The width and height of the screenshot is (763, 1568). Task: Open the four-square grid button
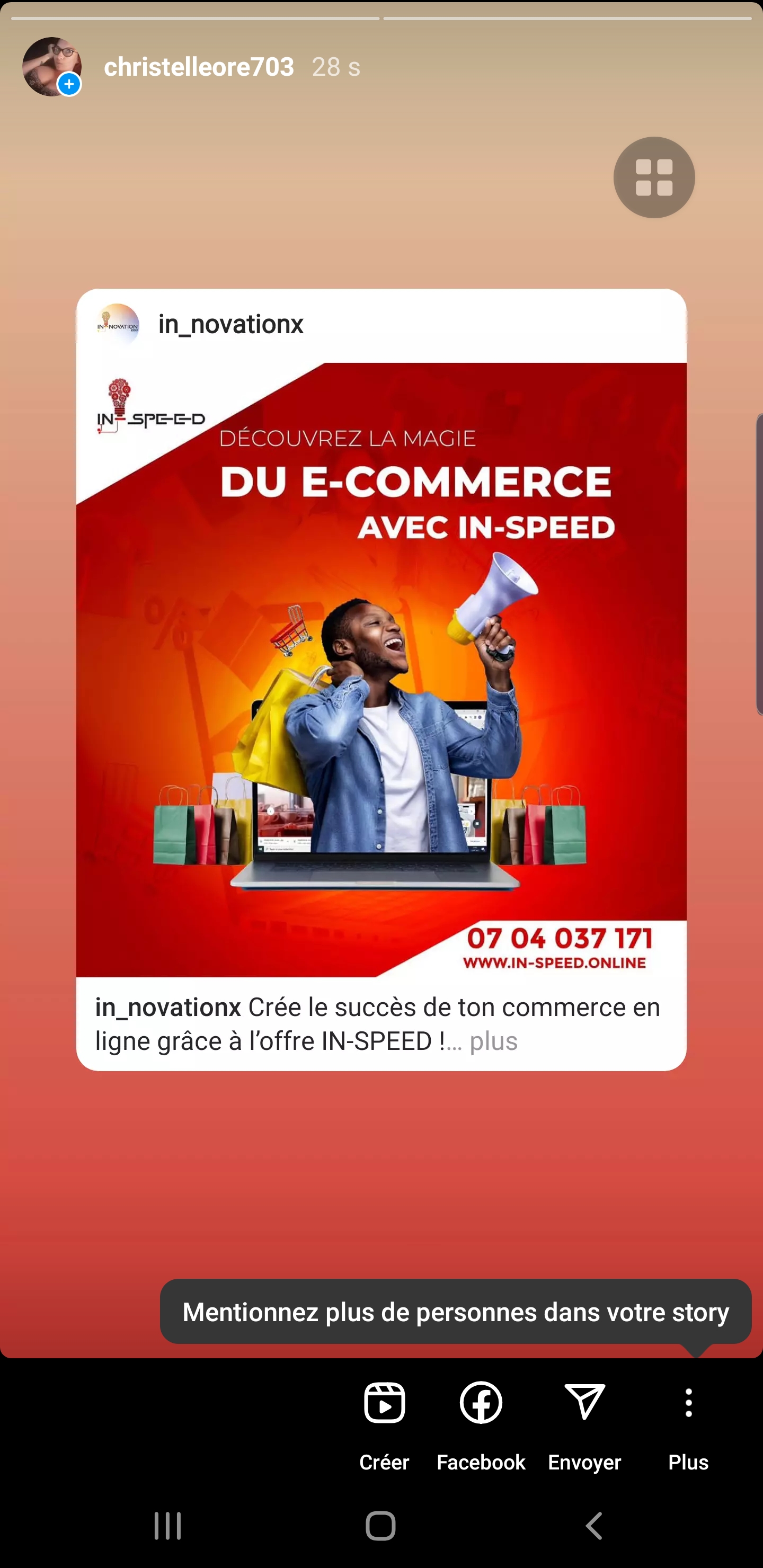[654, 177]
